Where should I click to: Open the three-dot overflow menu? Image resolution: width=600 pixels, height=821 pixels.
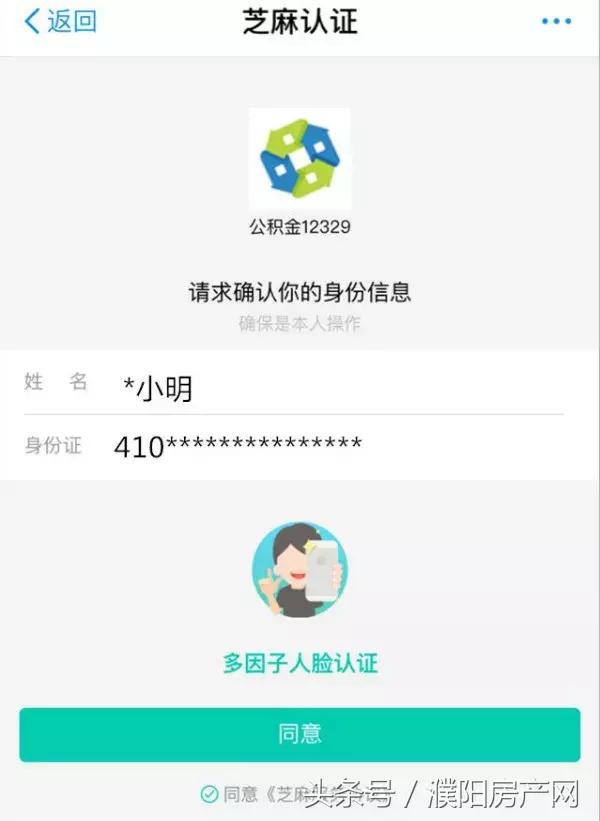pyautogui.click(x=556, y=22)
